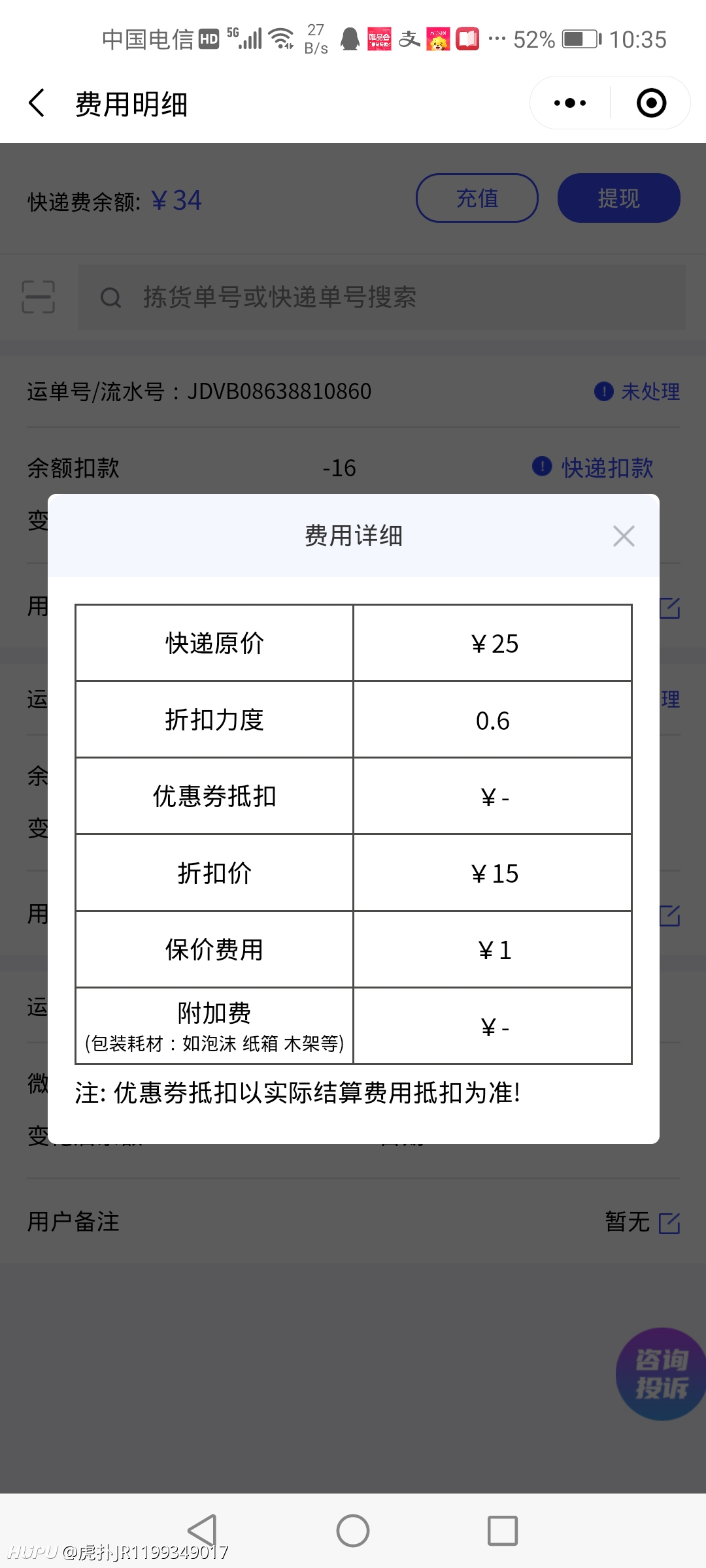This screenshot has width=706, height=1568.
Task: Tap the 充值 recharge button
Action: point(477,198)
